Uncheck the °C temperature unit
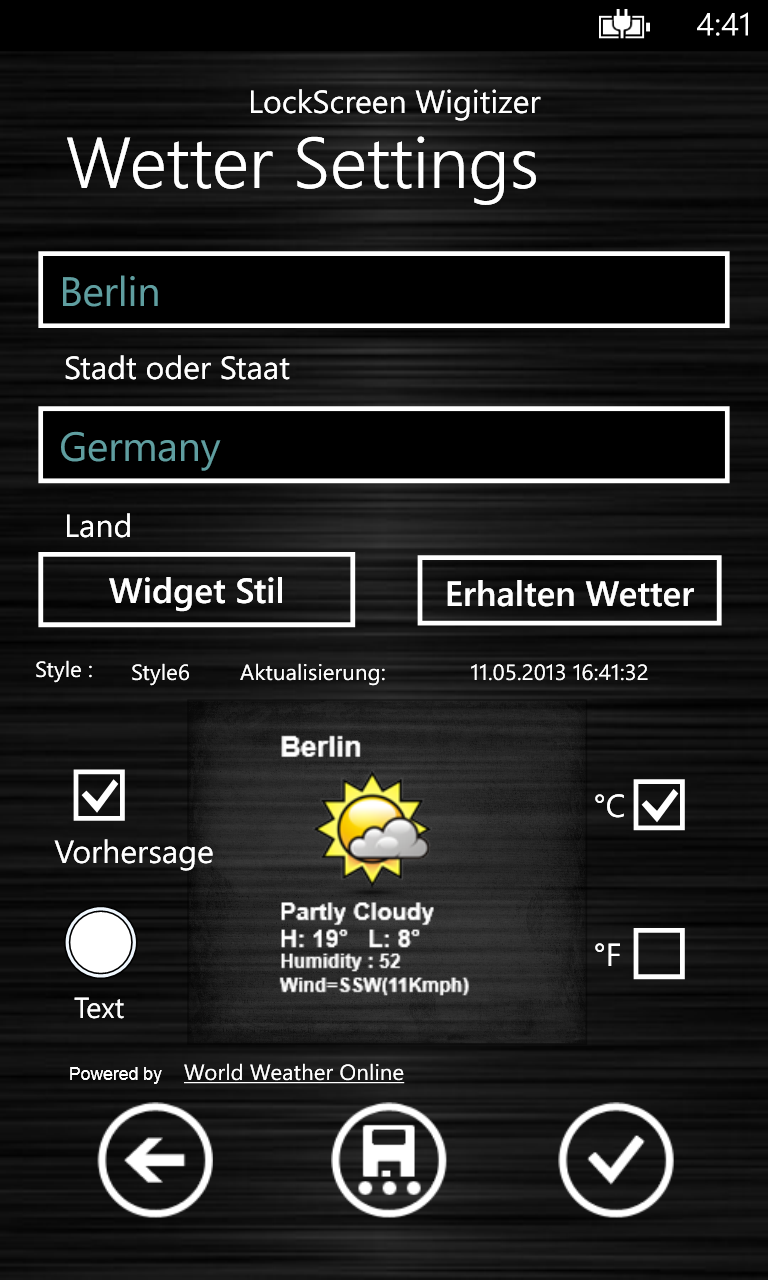This screenshot has width=768, height=1280. (660, 805)
